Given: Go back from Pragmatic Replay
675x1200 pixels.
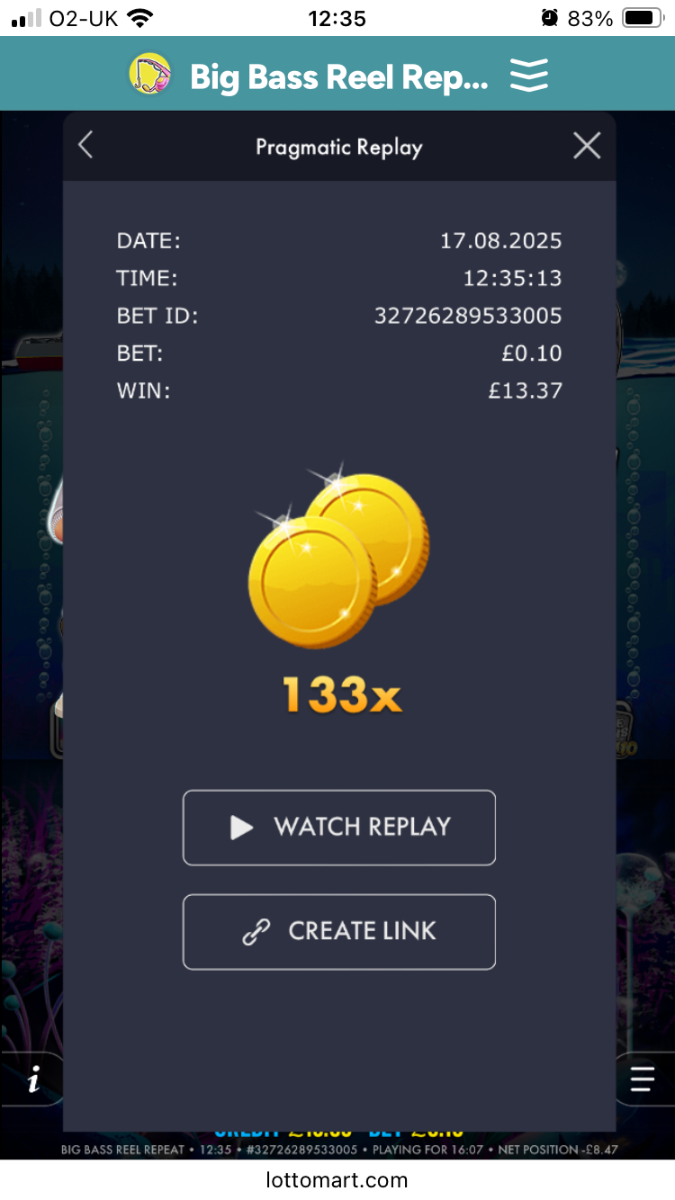Looking at the screenshot, I should pos(86,146).
